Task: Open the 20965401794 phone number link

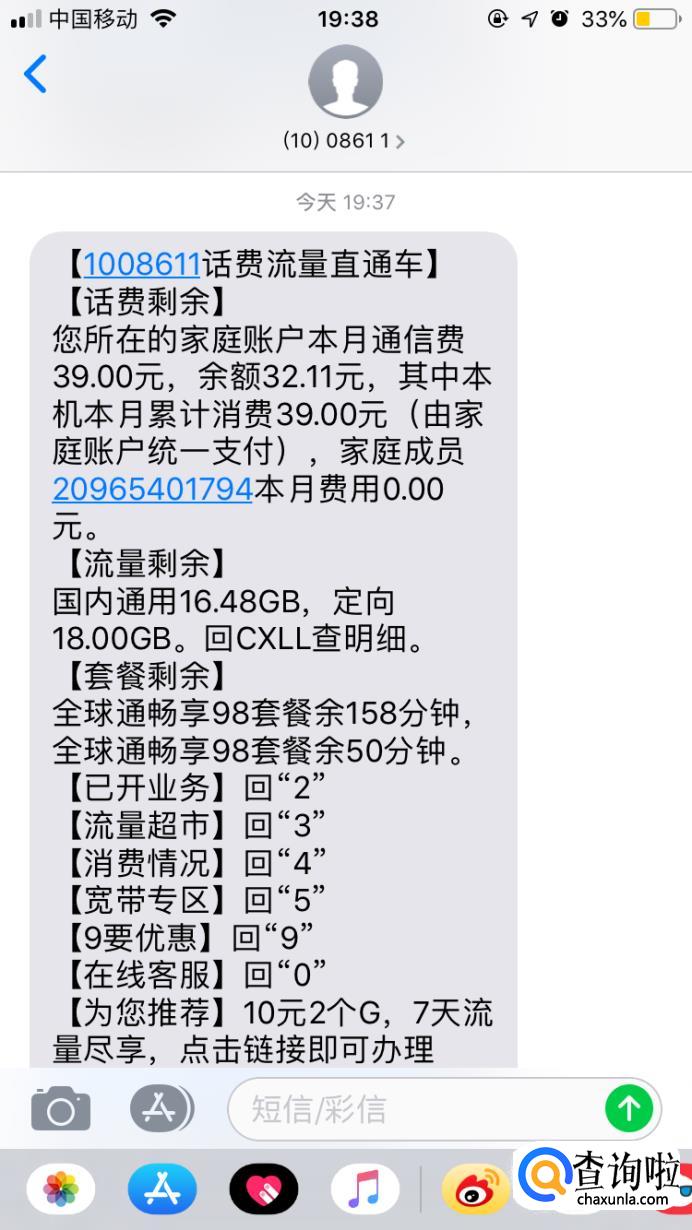Action: pyautogui.click(x=152, y=489)
